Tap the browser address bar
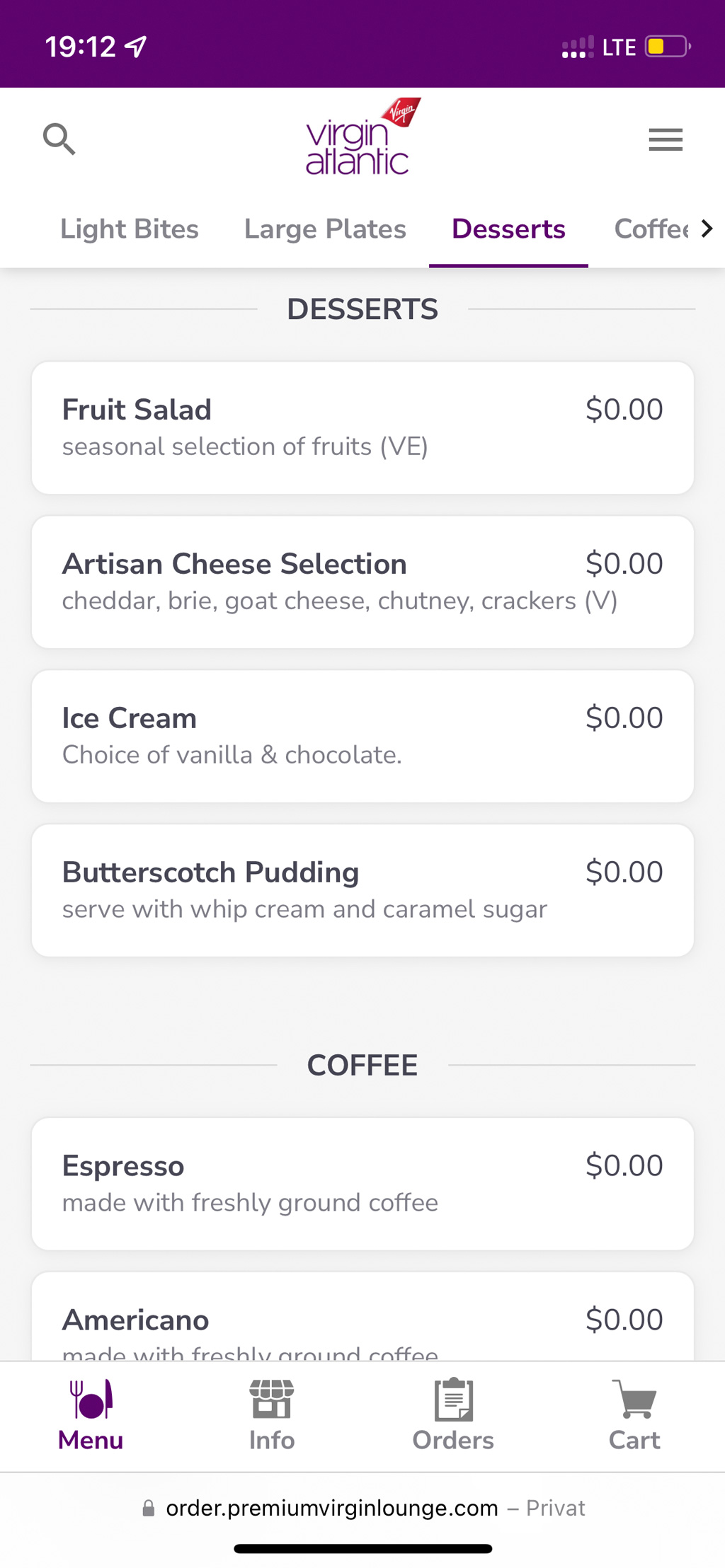Screen dimensions: 725x1568 (362, 1508)
